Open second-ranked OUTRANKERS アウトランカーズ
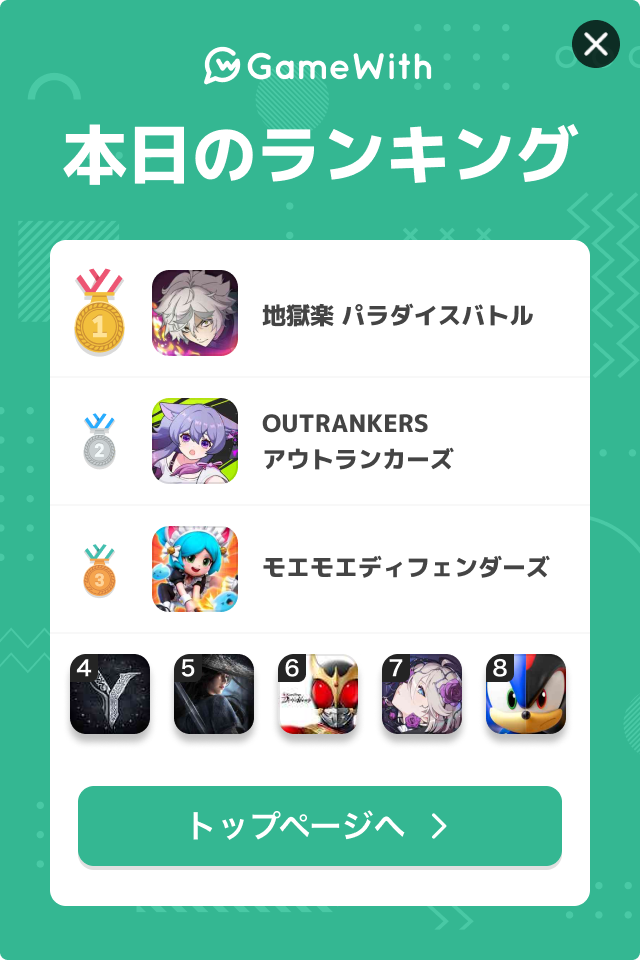This screenshot has width=640, height=960. 357,441
